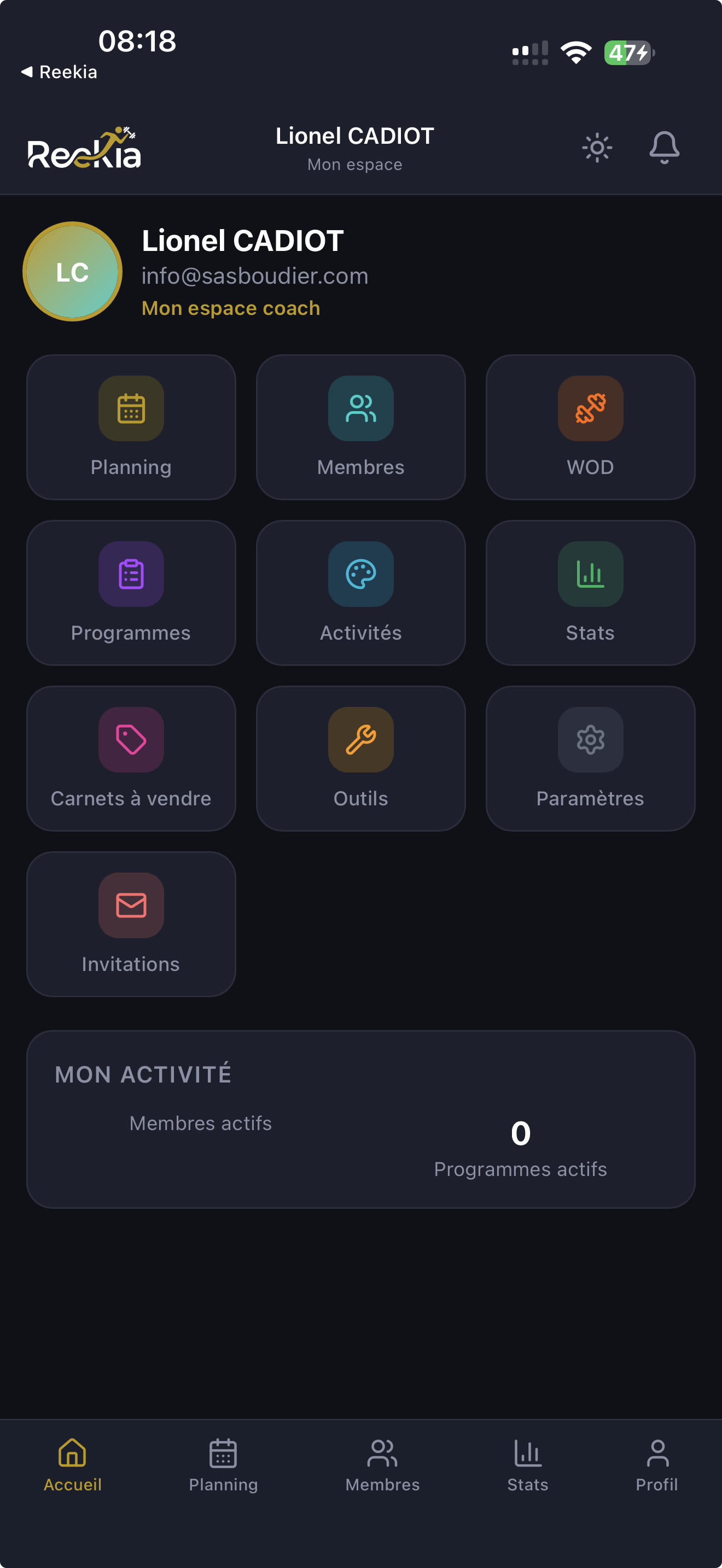Open the Activités card
The image size is (722, 1568).
coord(360,592)
